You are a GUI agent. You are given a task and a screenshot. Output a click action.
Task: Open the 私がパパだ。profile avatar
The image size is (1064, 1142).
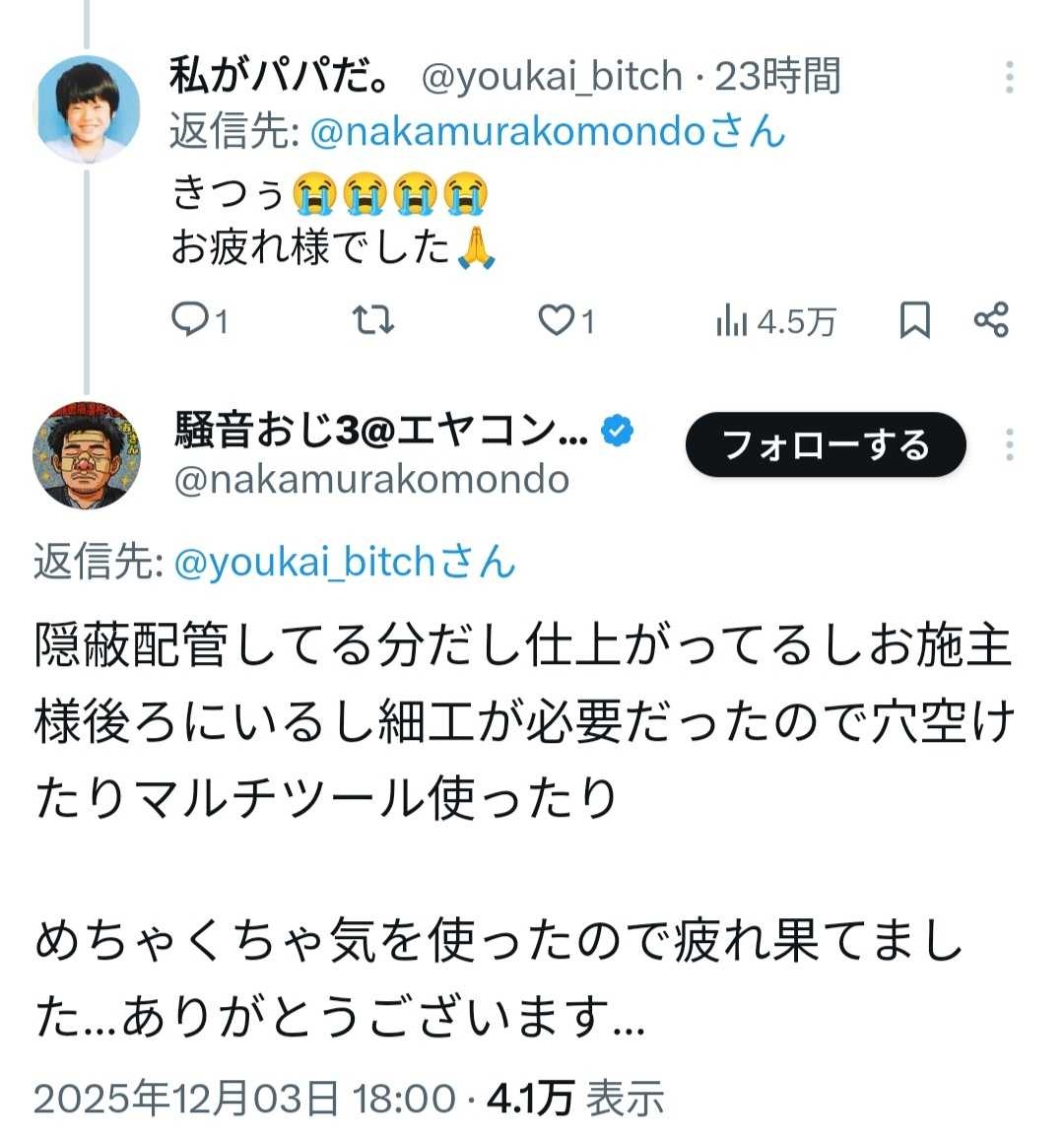[x=87, y=109]
